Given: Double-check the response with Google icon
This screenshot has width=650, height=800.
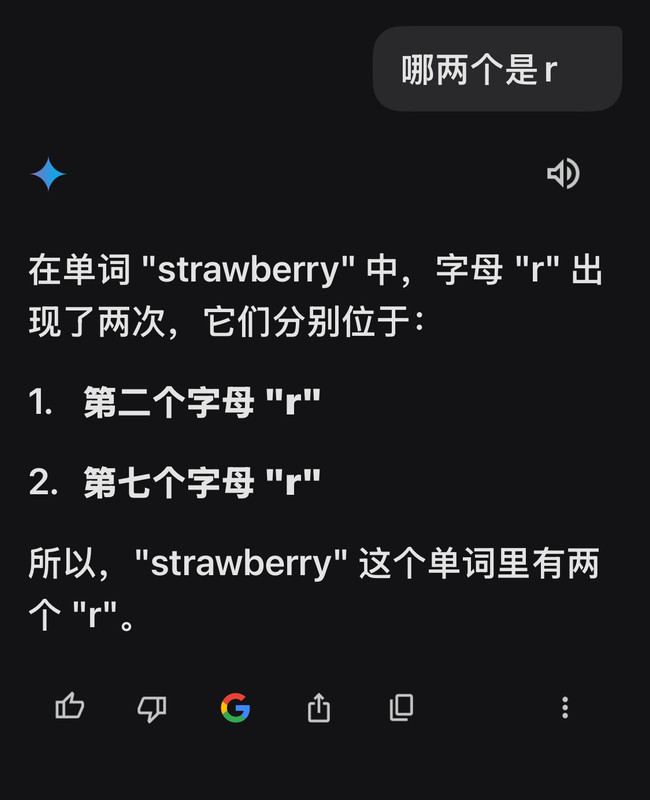Looking at the screenshot, I should pos(235,708).
